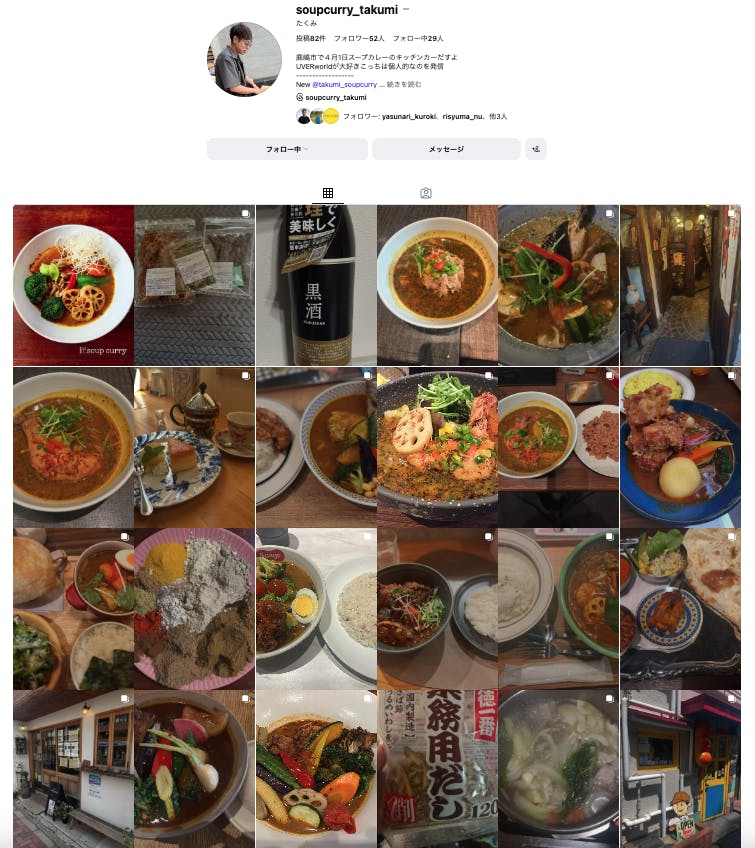Switch to the tagged posts tab
This screenshot has height=848, width=755.
coord(426,193)
